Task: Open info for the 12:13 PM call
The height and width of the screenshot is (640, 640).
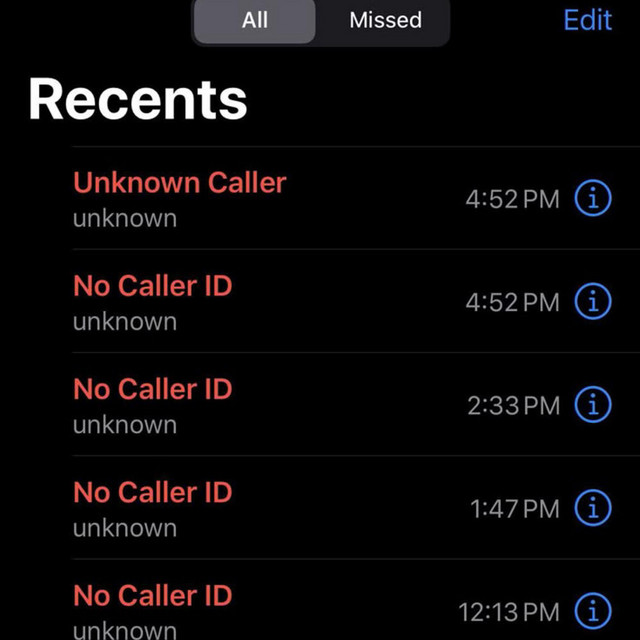Action: coord(593,610)
